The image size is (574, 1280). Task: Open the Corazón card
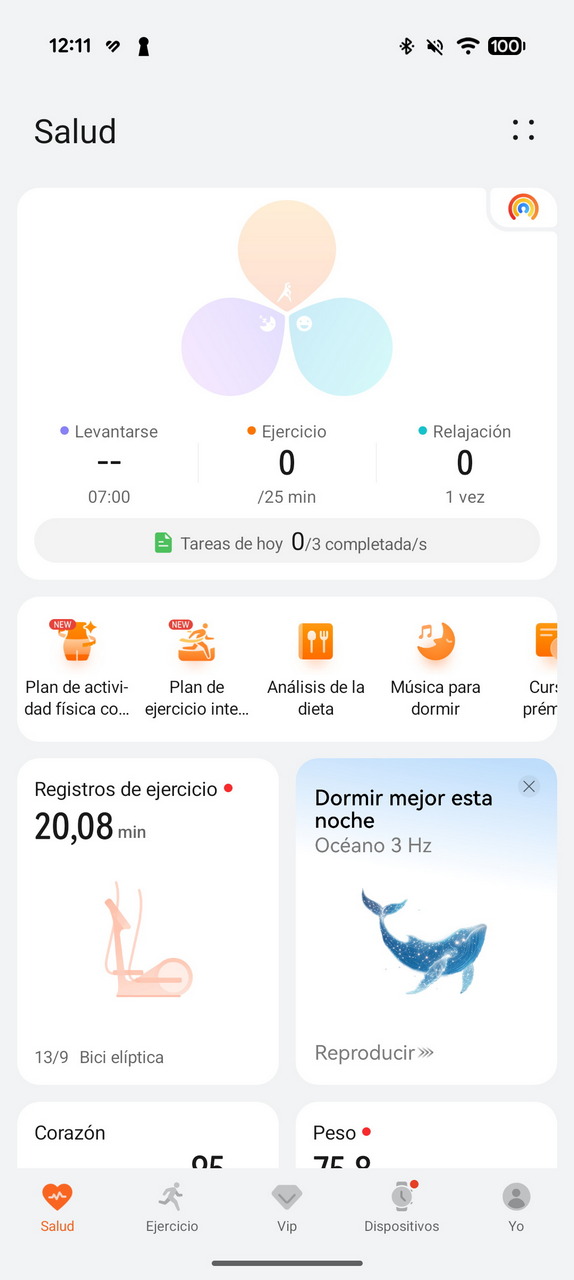tap(148, 1135)
